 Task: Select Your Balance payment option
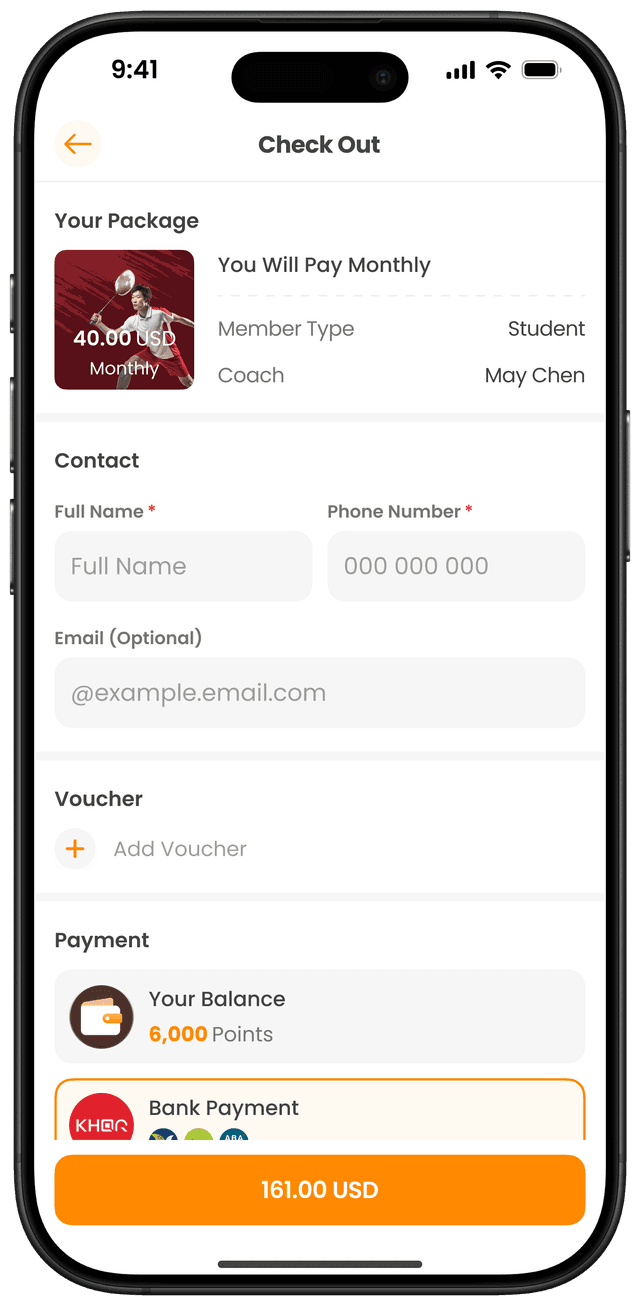[319, 1016]
